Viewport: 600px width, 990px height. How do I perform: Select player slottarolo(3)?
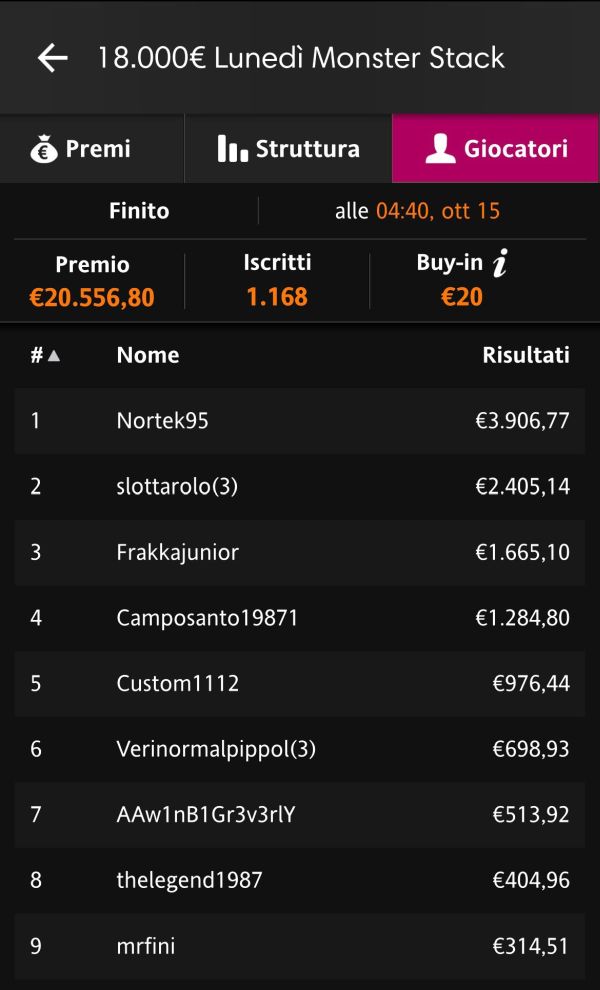tap(299, 486)
